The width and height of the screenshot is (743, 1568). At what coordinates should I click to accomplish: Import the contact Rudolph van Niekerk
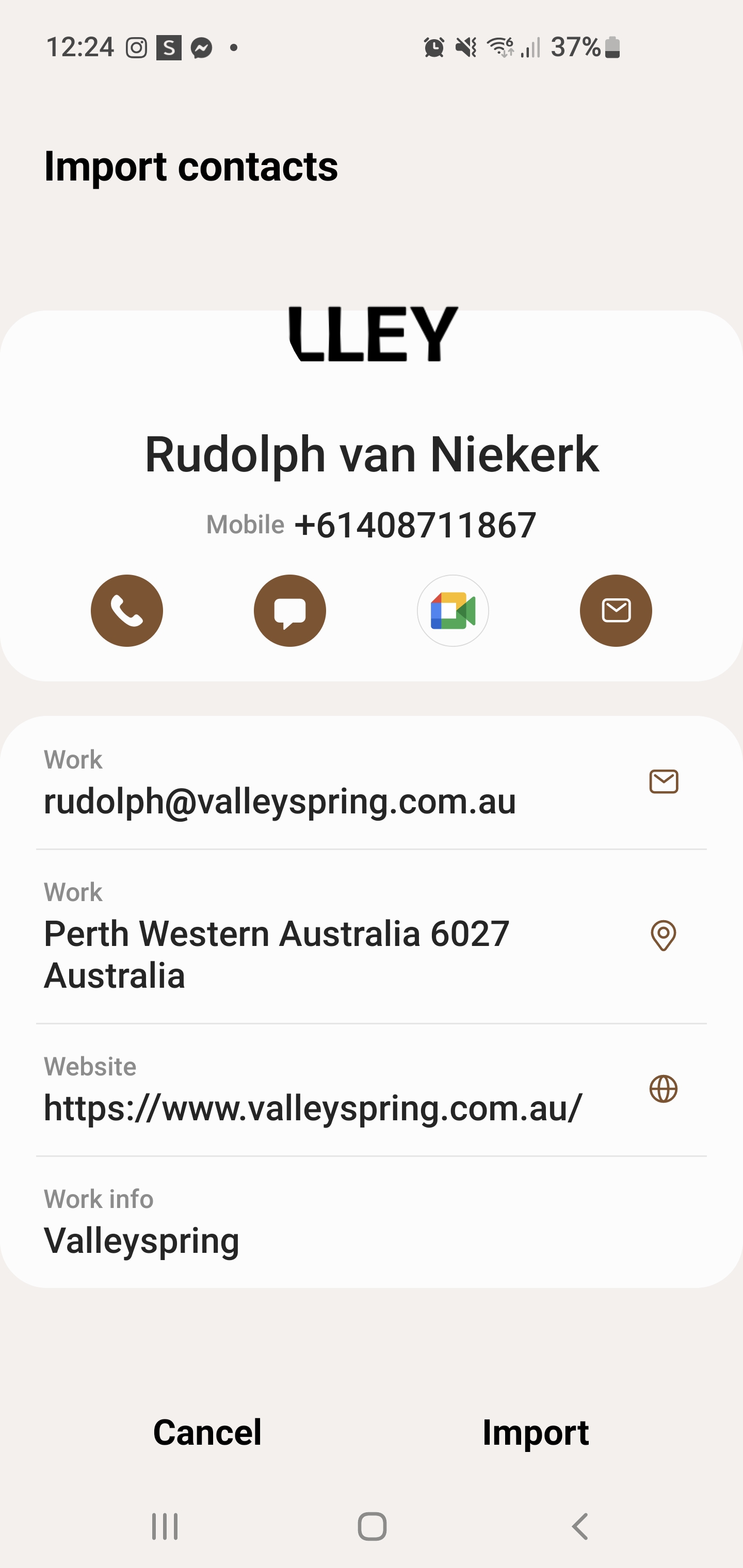point(536,1432)
